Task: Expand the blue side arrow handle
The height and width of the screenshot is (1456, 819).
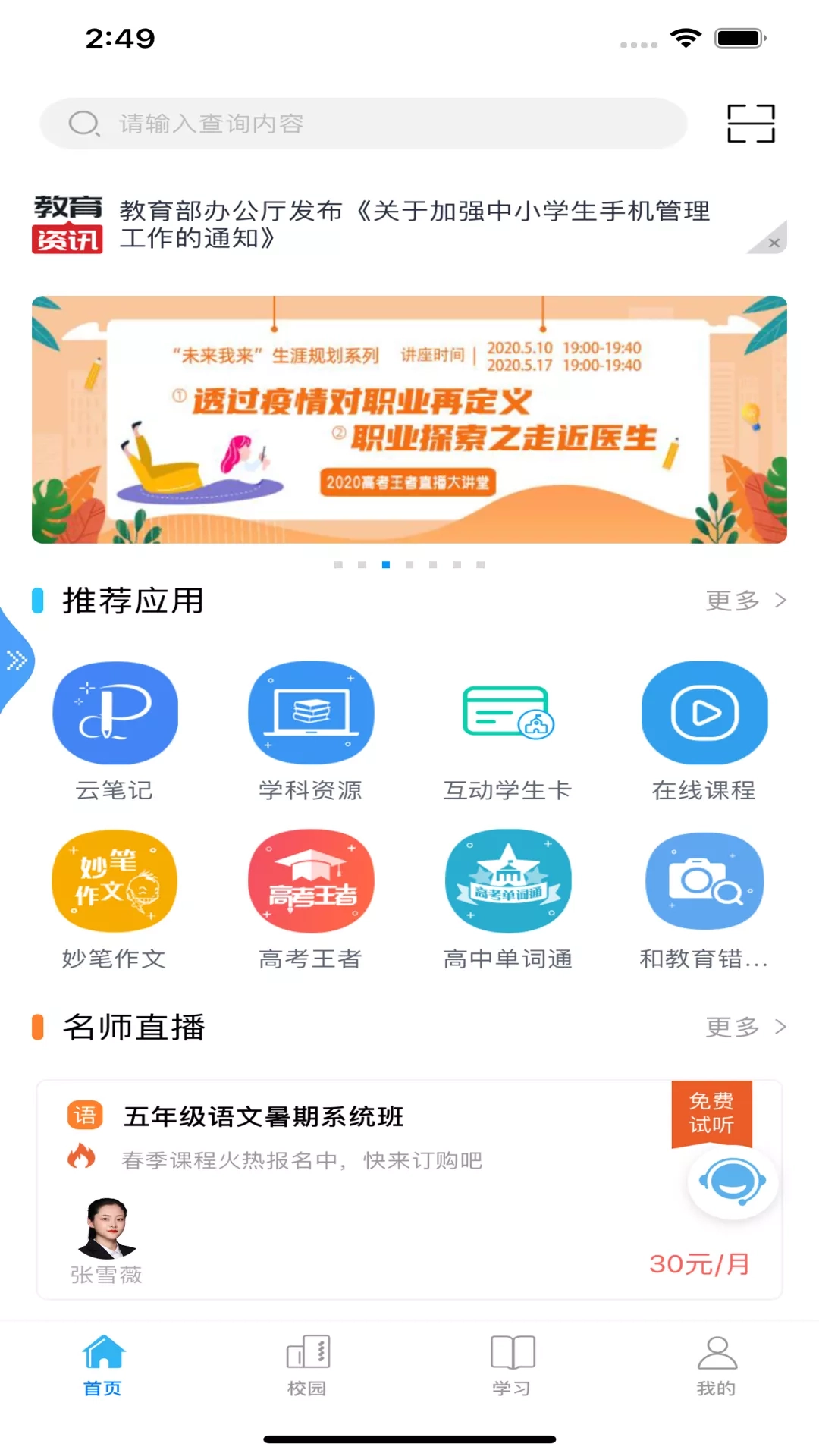Action: click(x=17, y=660)
